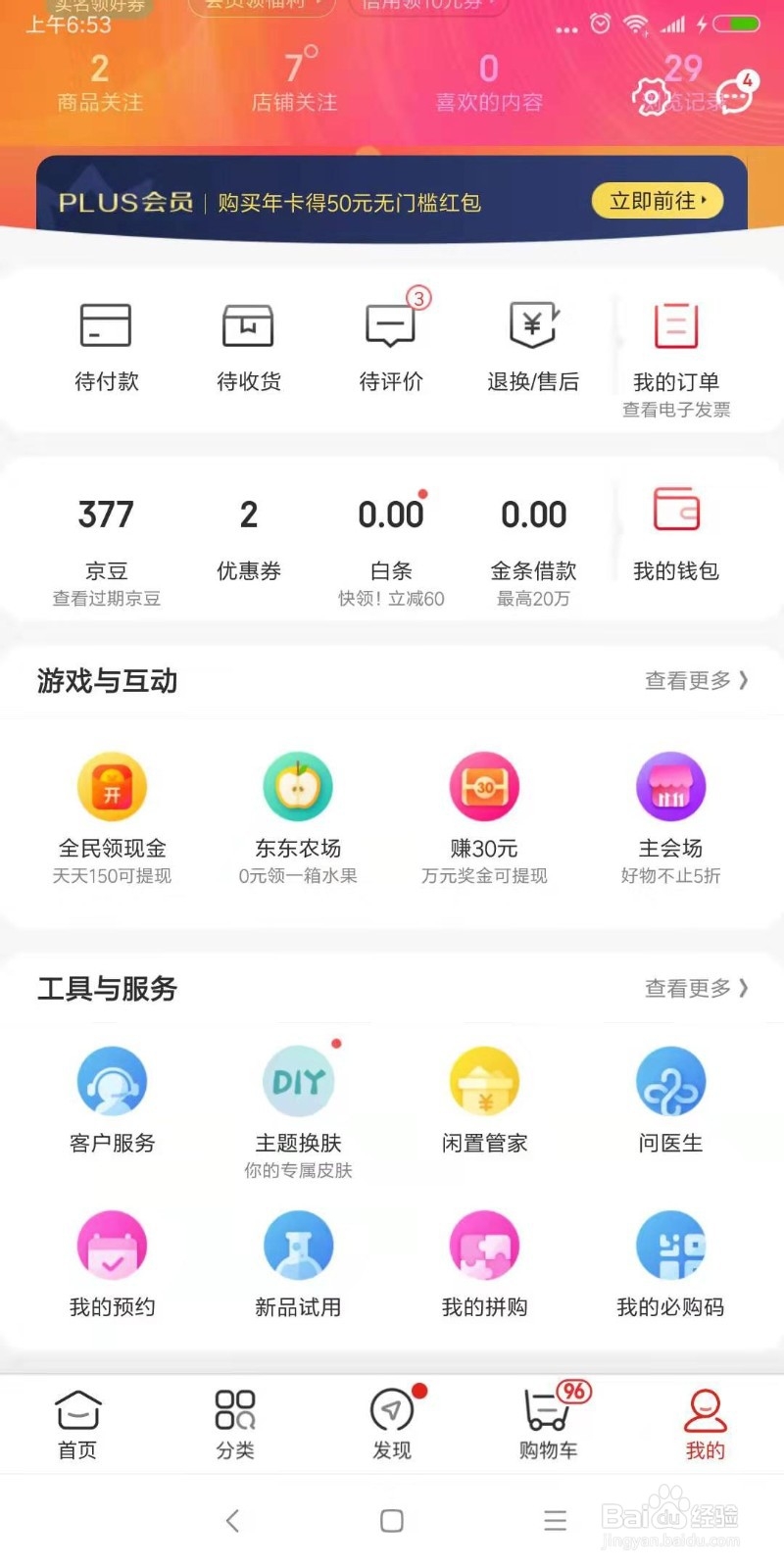Launch 东东农场 game
This screenshot has height=1568, width=784.
point(298,813)
